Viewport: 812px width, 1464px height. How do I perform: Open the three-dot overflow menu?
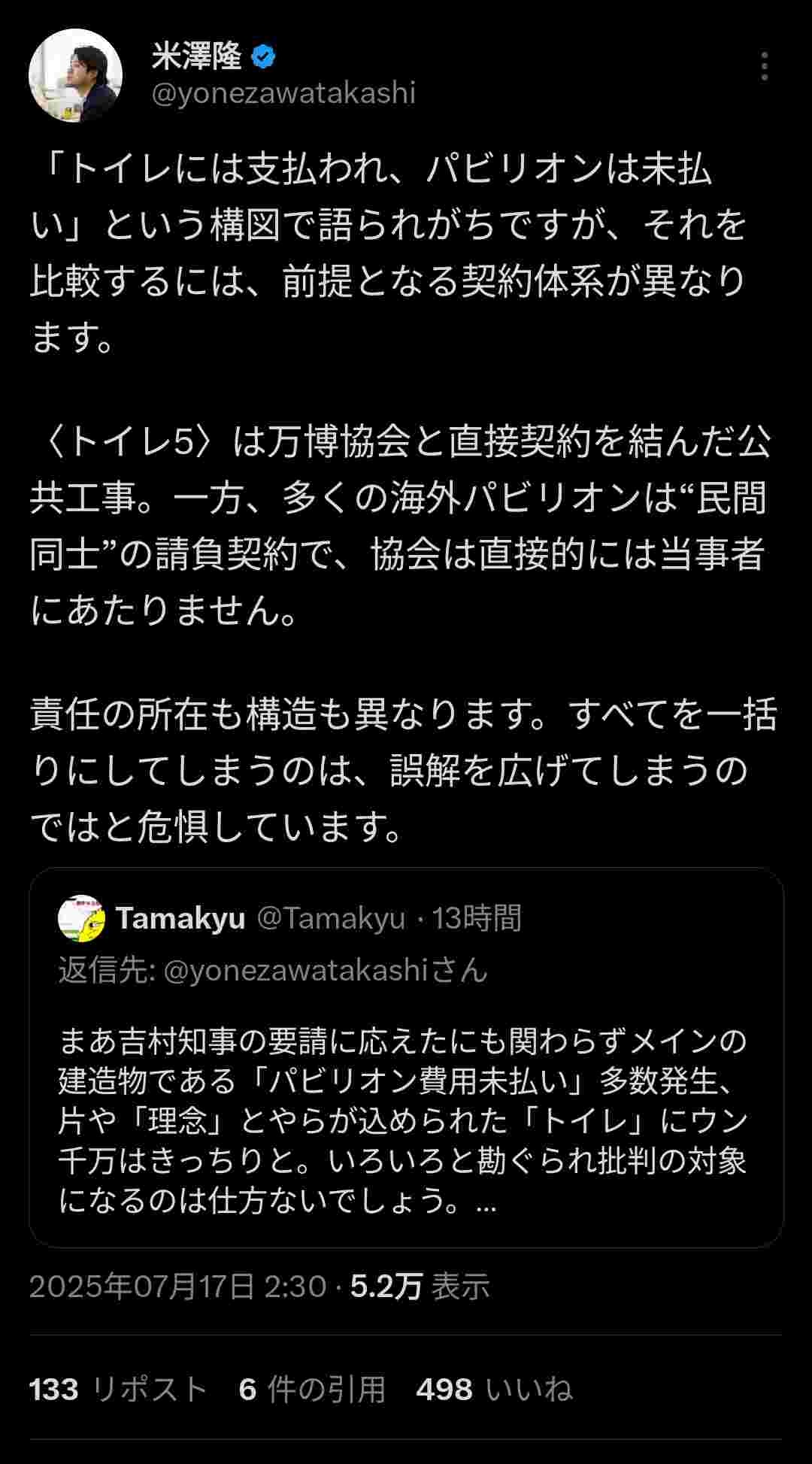click(764, 67)
